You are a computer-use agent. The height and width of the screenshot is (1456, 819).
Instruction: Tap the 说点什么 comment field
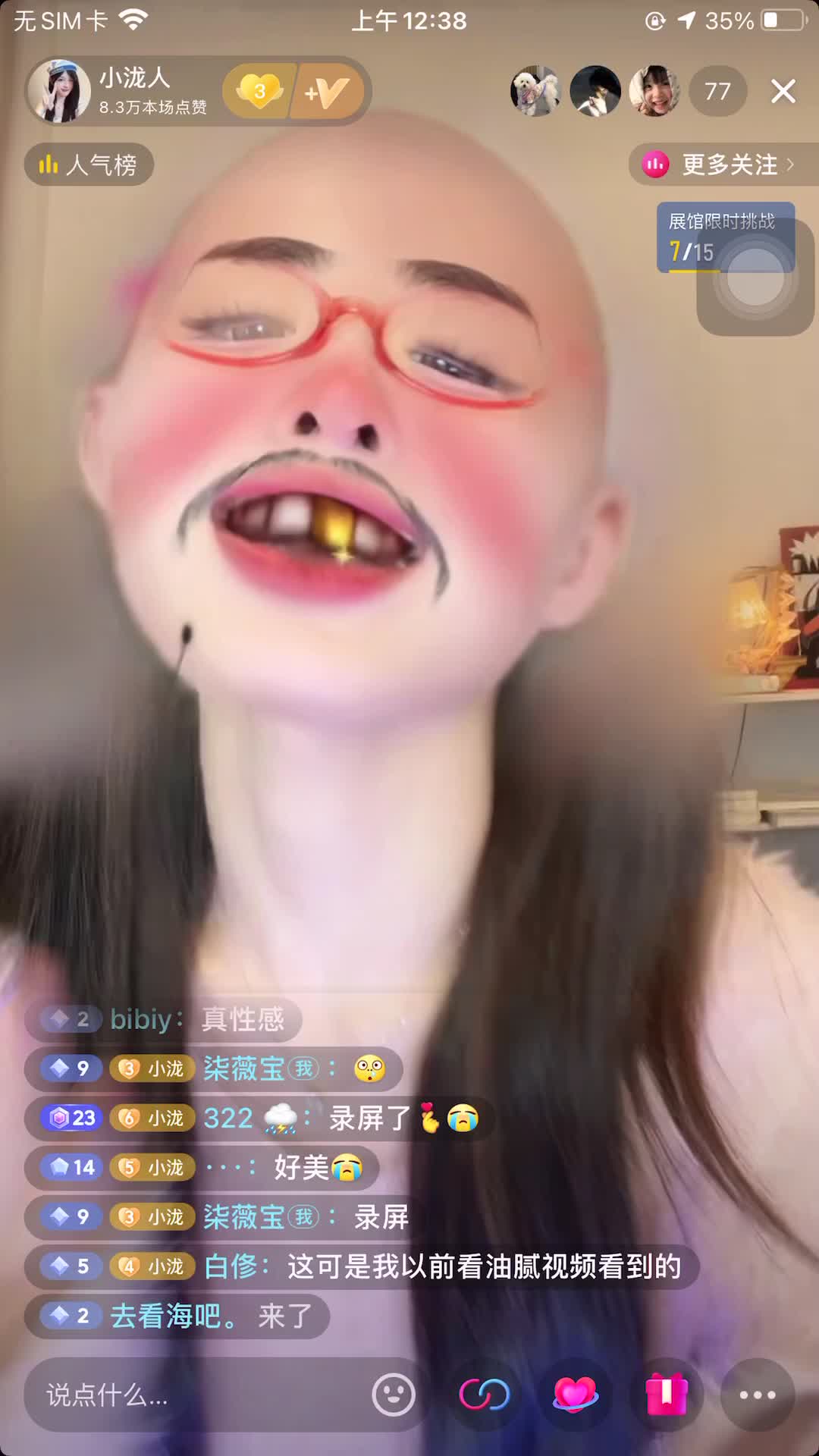[x=197, y=1395]
